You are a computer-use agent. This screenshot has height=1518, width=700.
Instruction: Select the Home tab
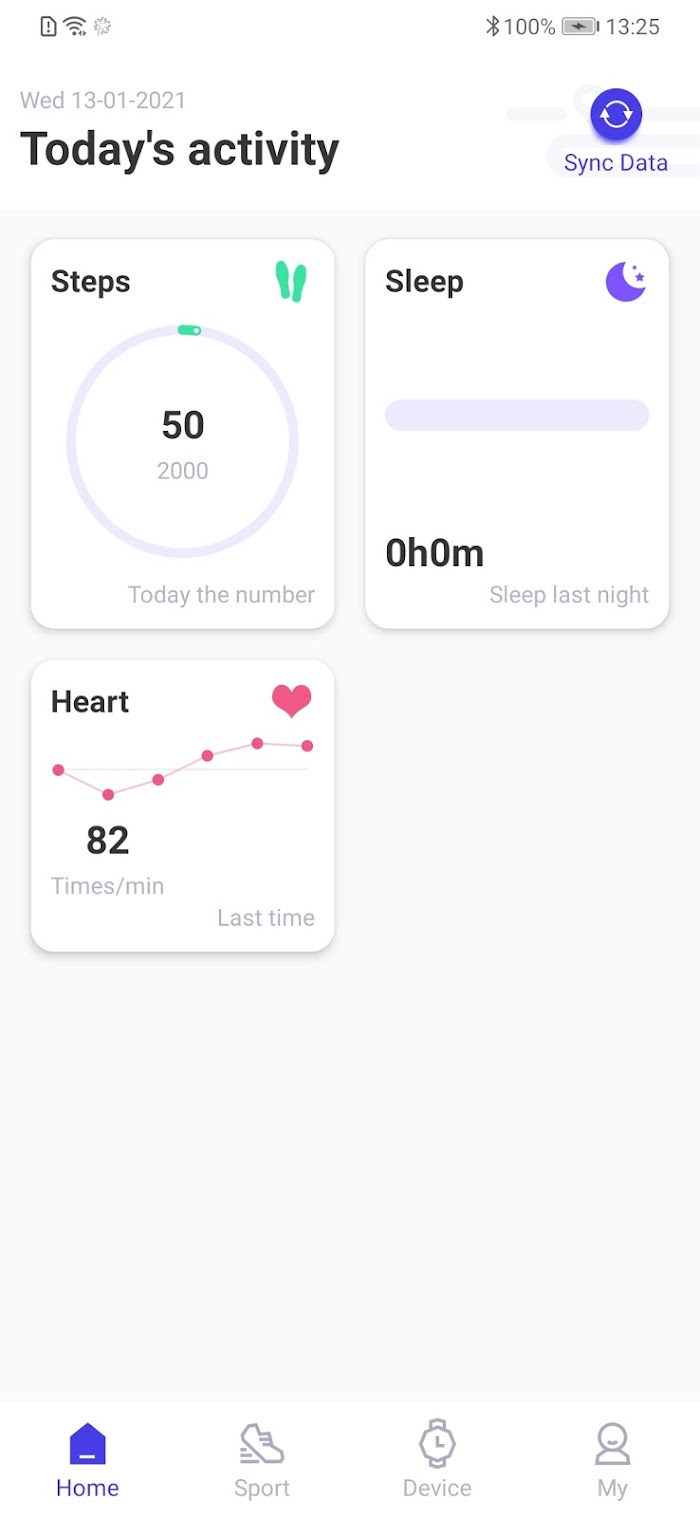tap(87, 1460)
